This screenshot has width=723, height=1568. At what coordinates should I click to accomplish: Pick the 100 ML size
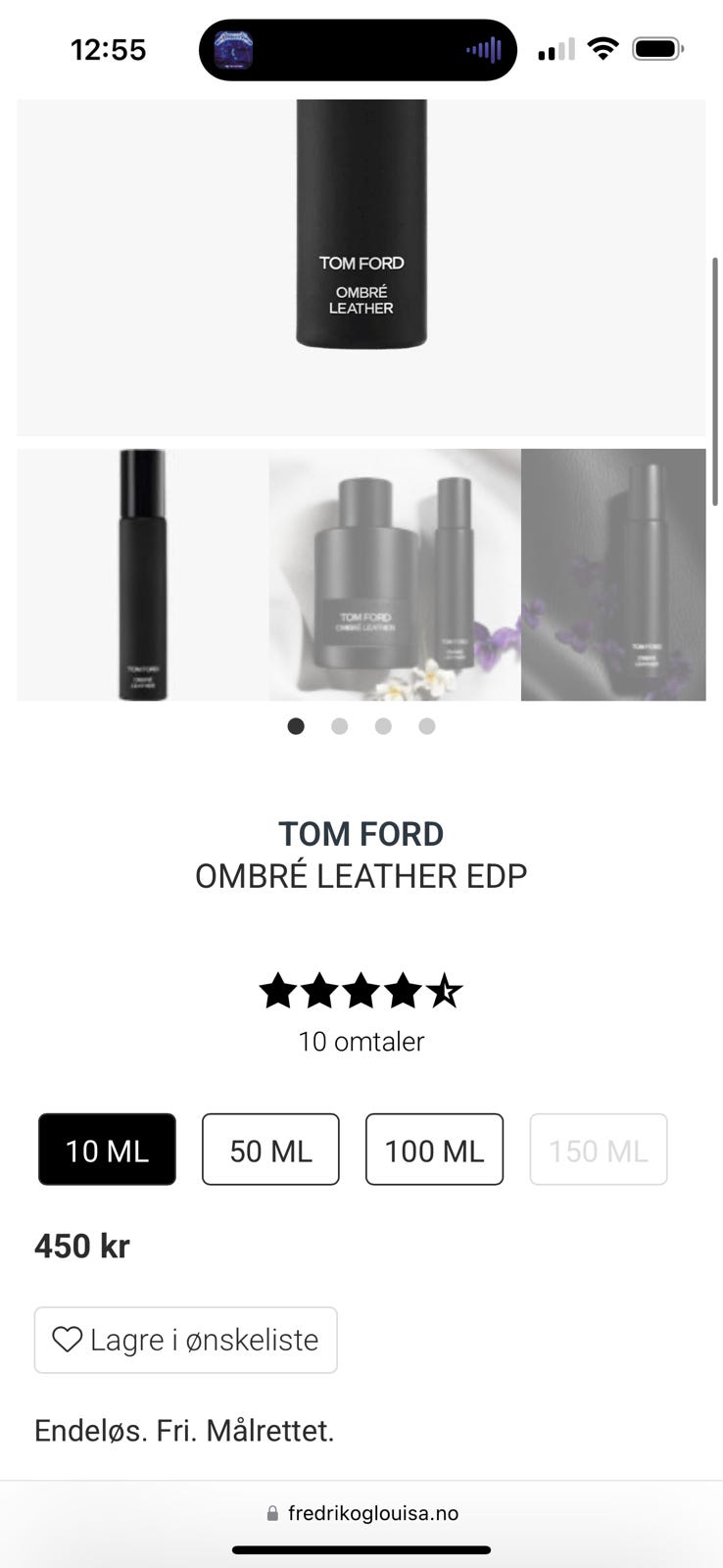tap(434, 1150)
